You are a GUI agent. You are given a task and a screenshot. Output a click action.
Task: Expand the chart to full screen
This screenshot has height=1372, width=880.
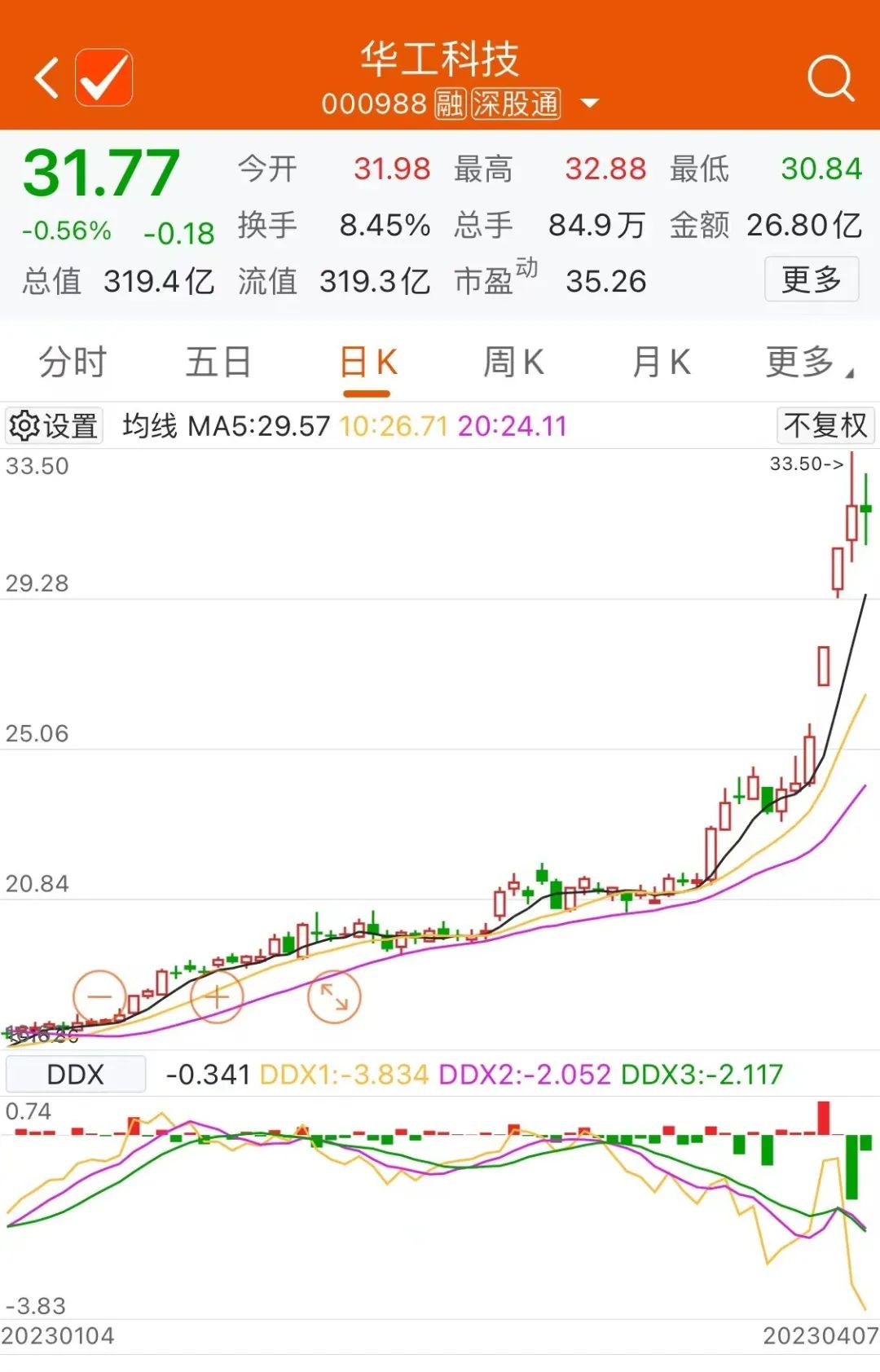coord(334,996)
